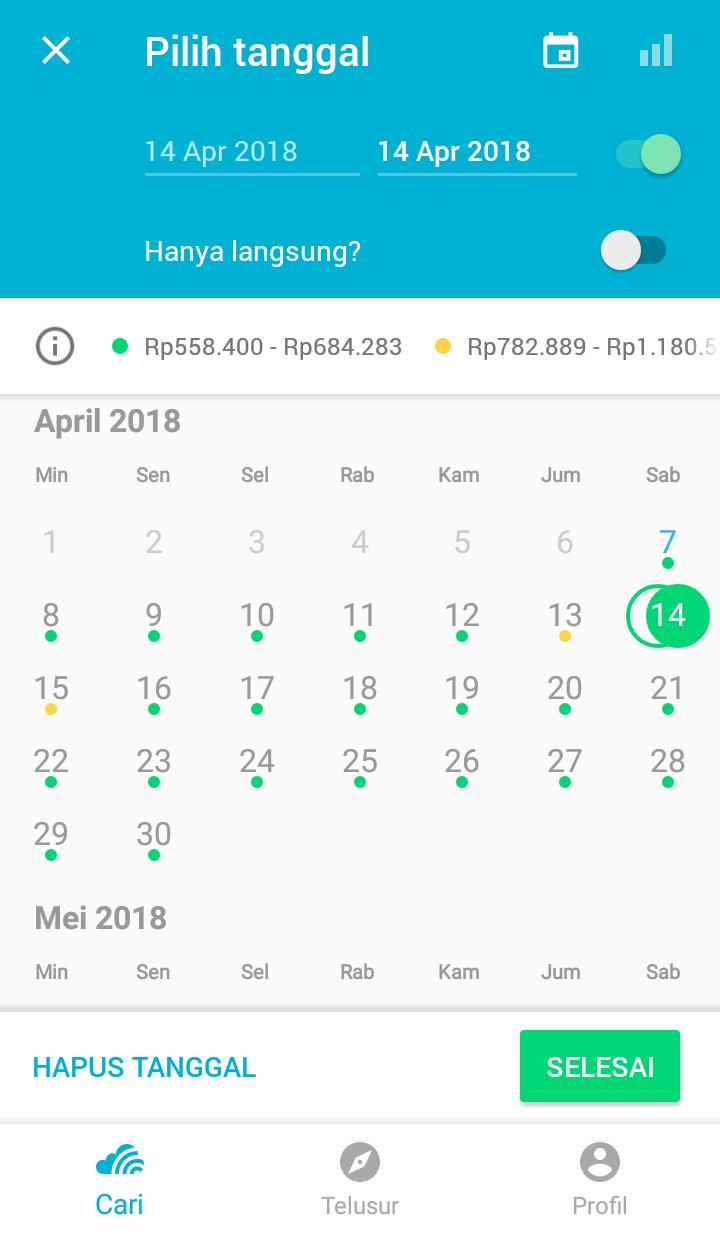
Task: Open the price legend info icon
Action: [x=55, y=347]
